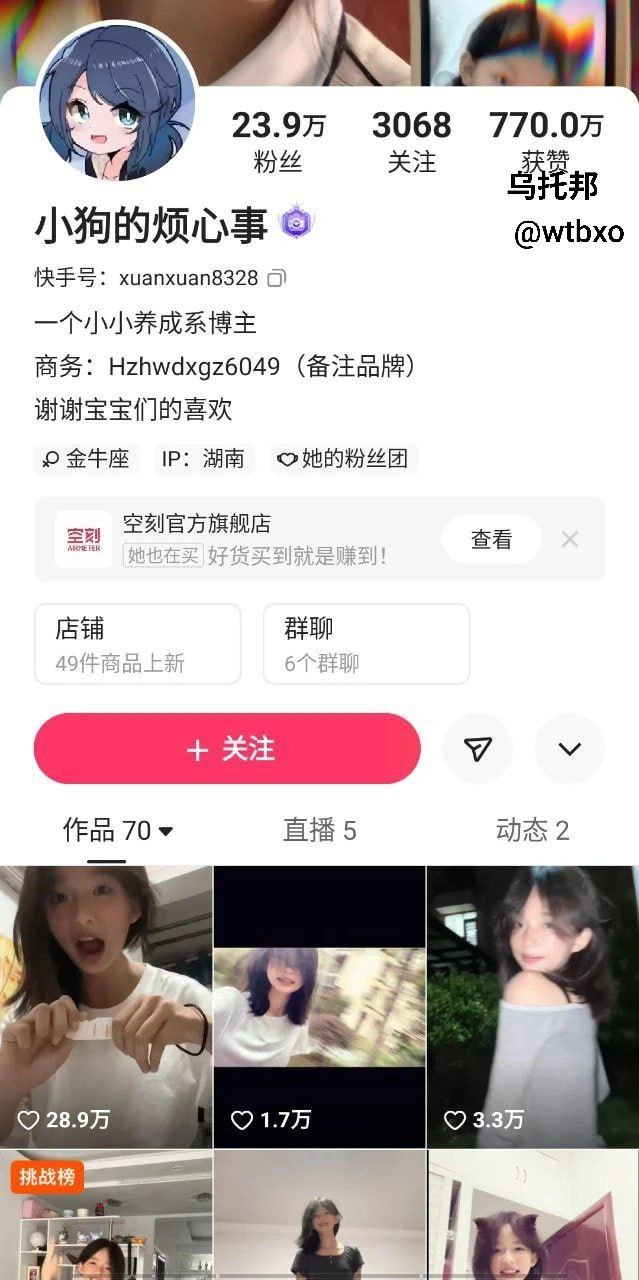This screenshot has width=639, height=1280.
Task: Enlarge the anime profile avatar
Action: (x=117, y=103)
